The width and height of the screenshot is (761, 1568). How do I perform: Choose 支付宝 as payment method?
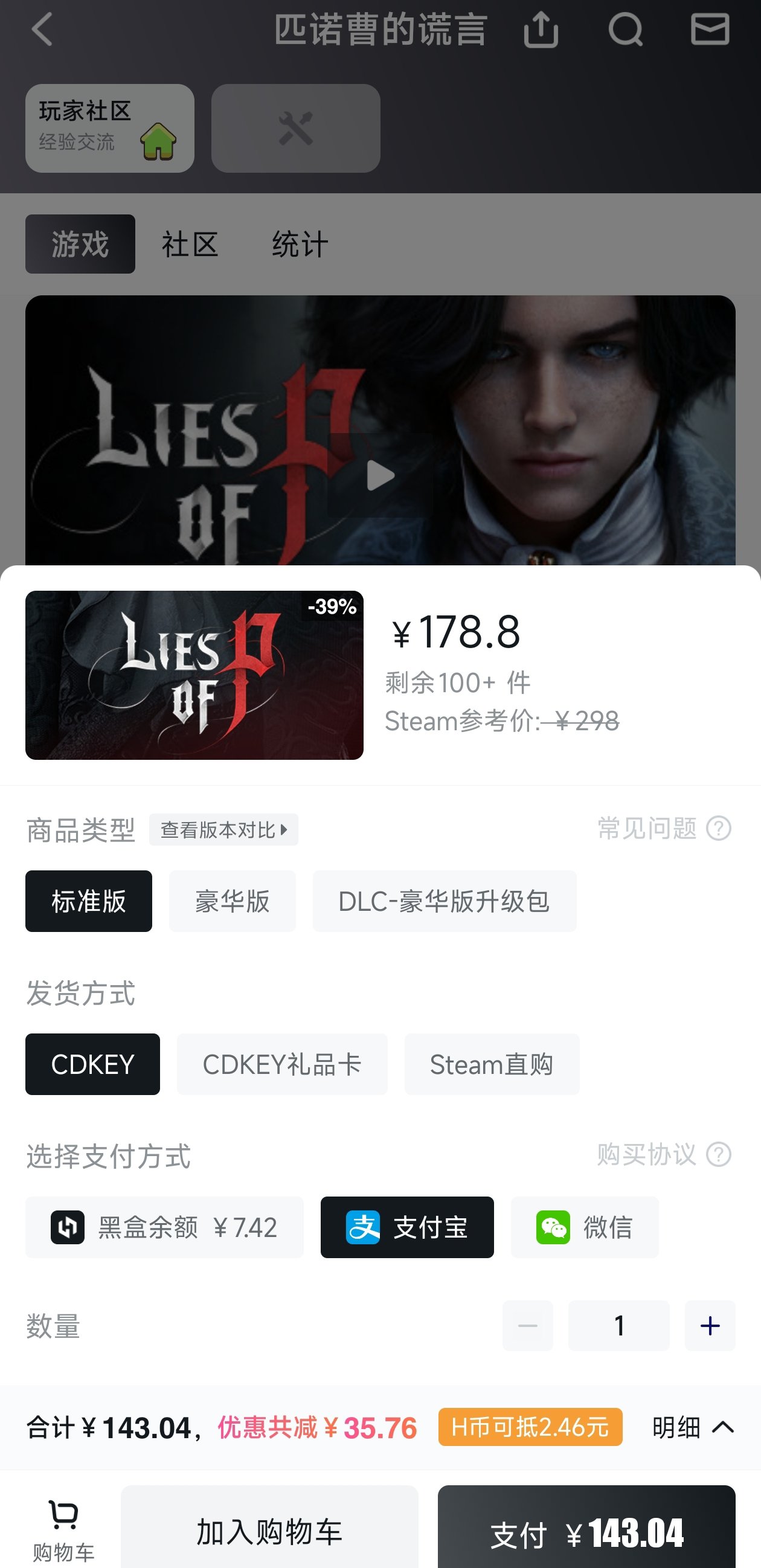pyautogui.click(x=406, y=1227)
